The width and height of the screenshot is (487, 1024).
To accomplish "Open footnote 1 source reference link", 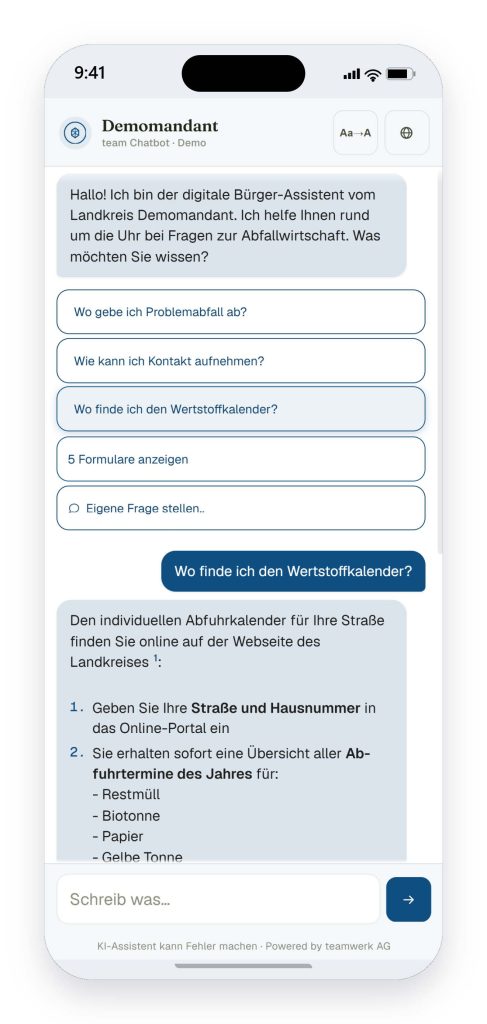I will pos(156,659).
